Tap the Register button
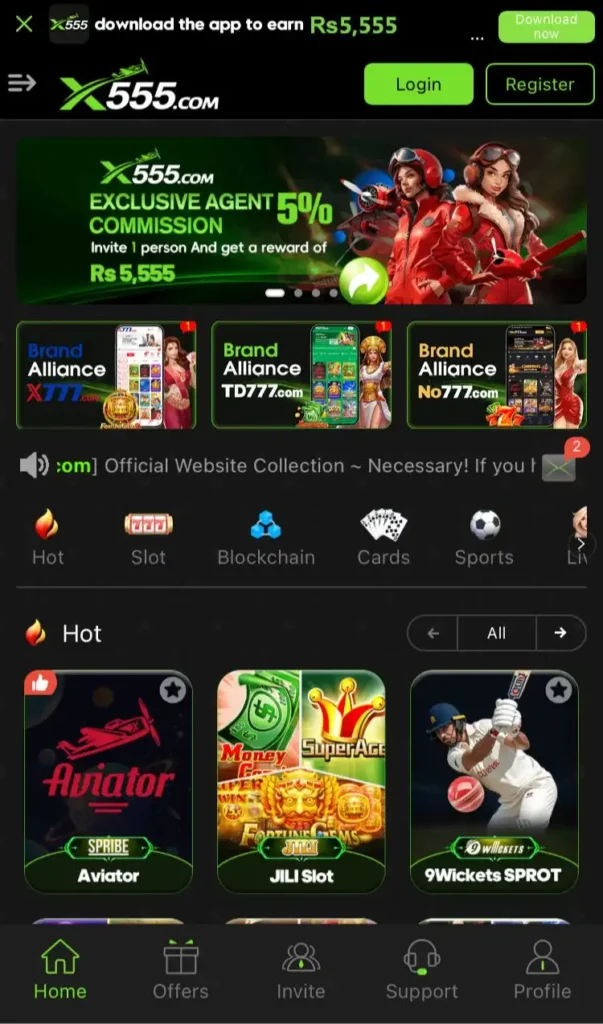This screenshot has height=1024, width=603. 539,84
